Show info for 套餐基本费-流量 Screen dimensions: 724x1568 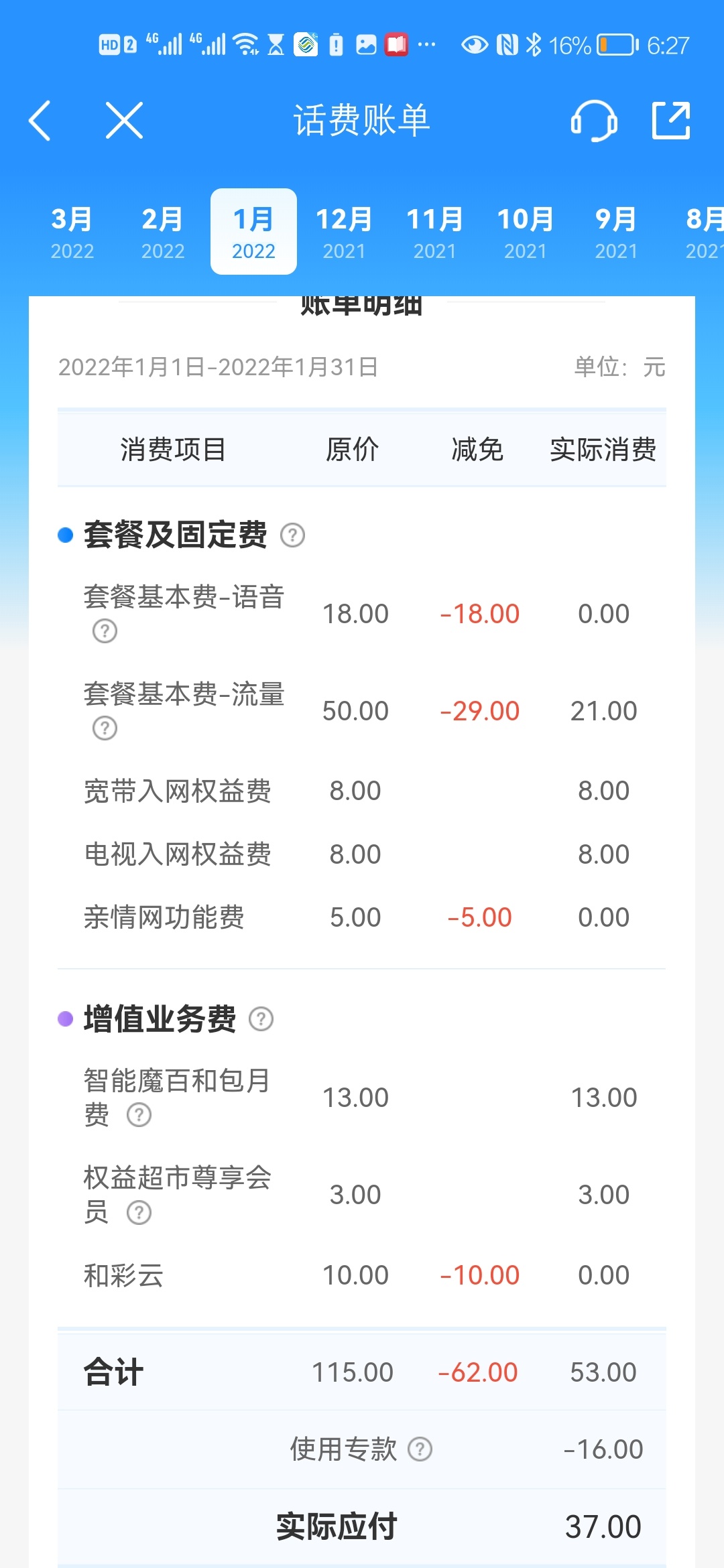(x=105, y=728)
